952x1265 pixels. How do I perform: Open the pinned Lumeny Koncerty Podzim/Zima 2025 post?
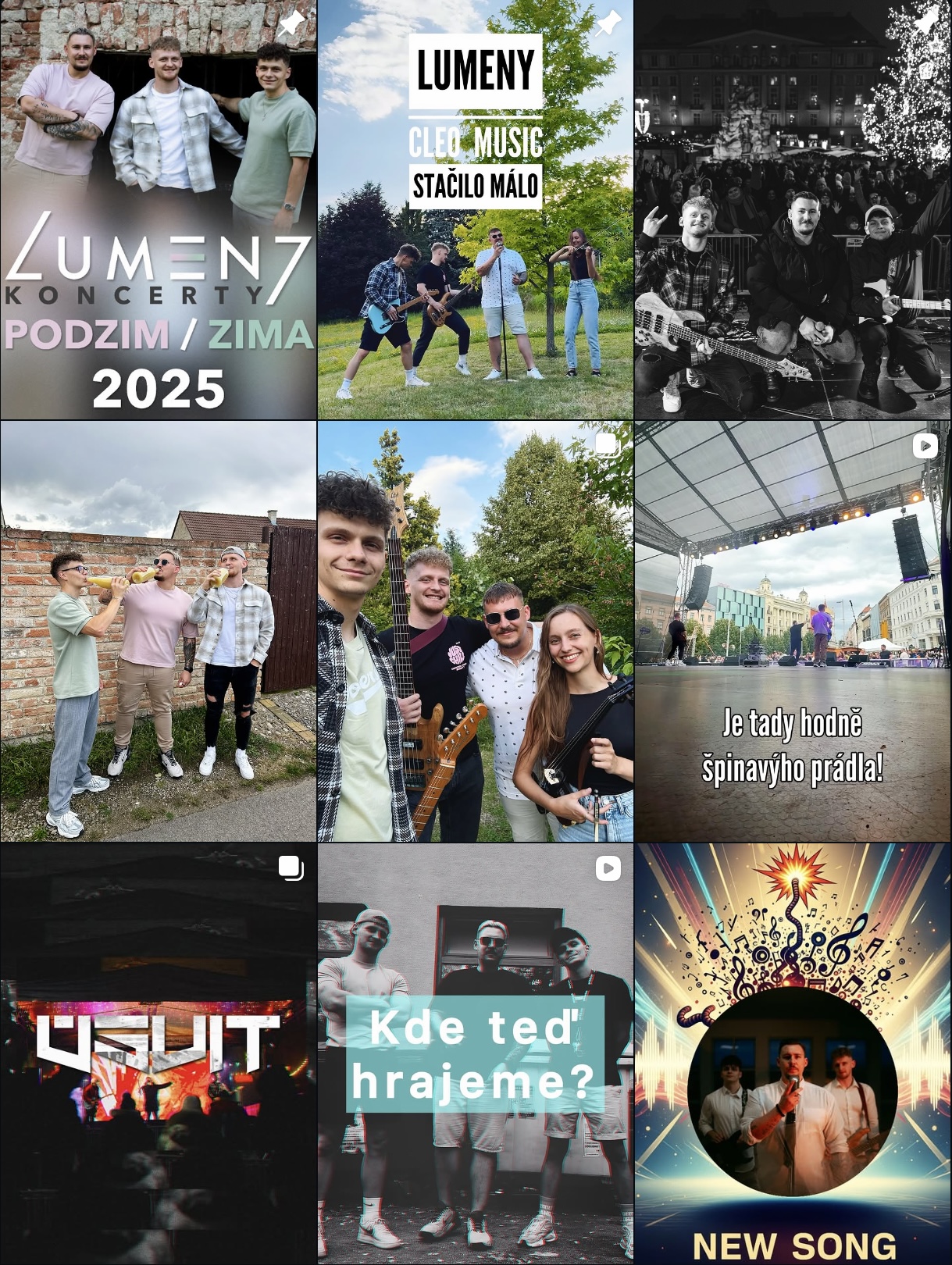coord(158,209)
